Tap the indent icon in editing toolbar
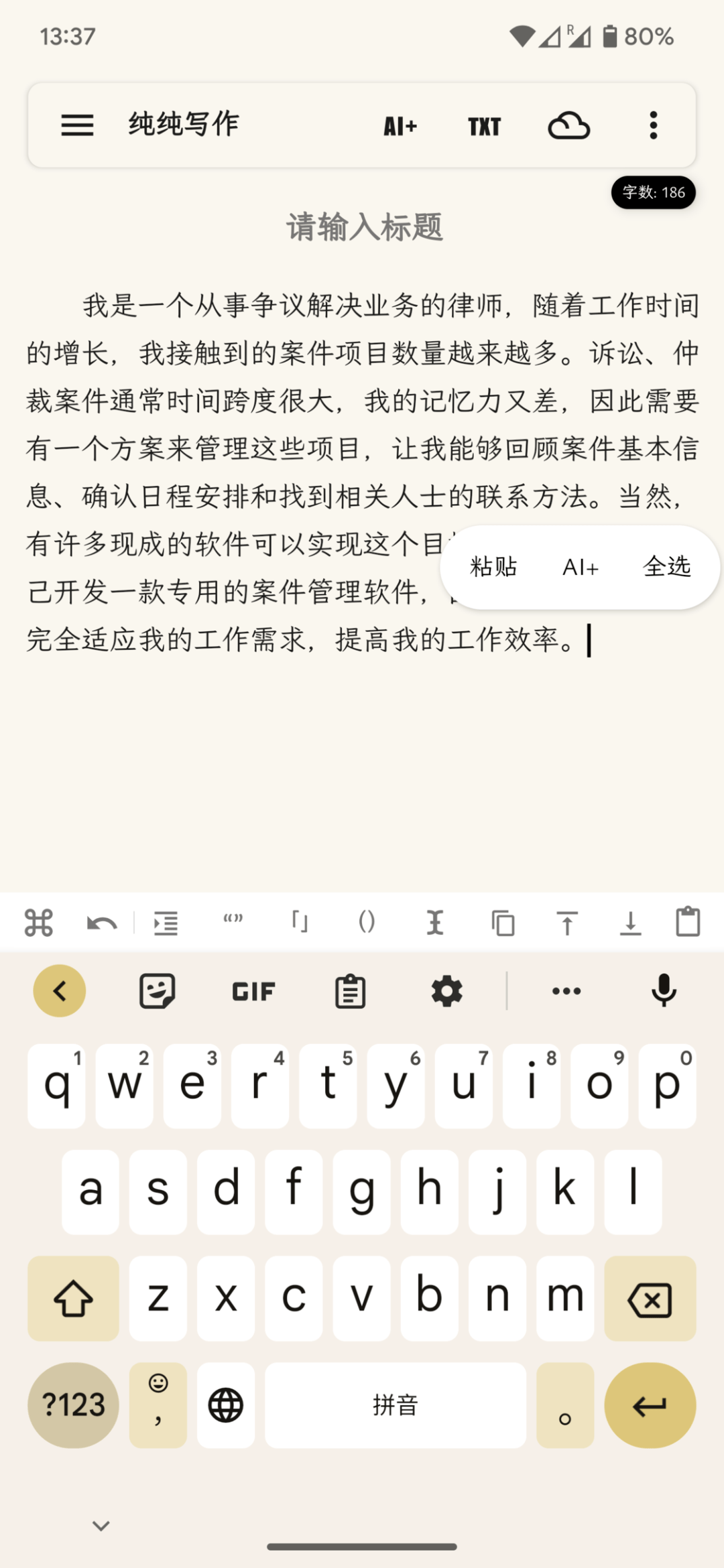Screen dimensions: 724x1568 tap(166, 923)
